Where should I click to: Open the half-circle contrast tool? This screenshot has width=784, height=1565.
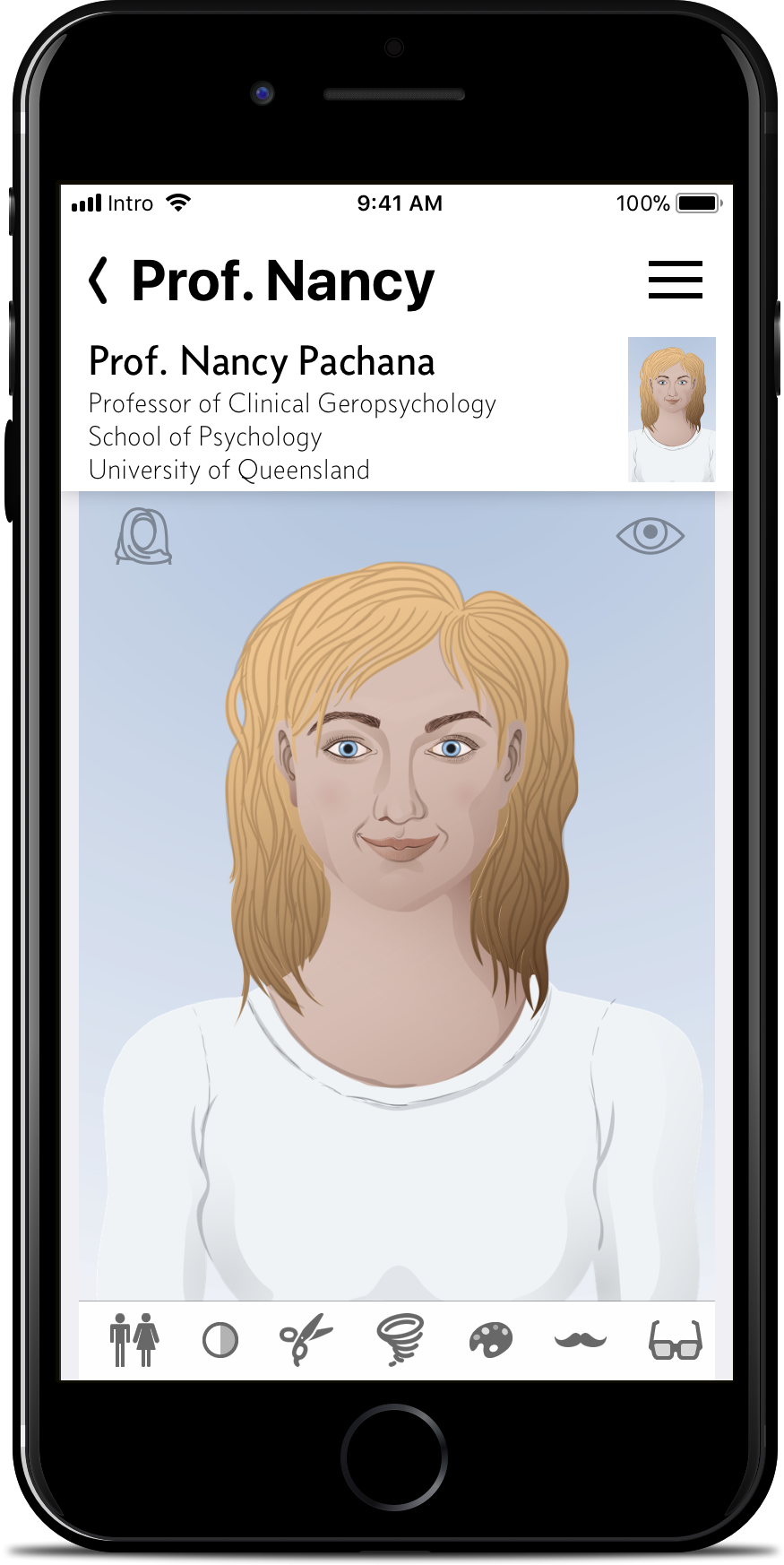[x=220, y=1341]
